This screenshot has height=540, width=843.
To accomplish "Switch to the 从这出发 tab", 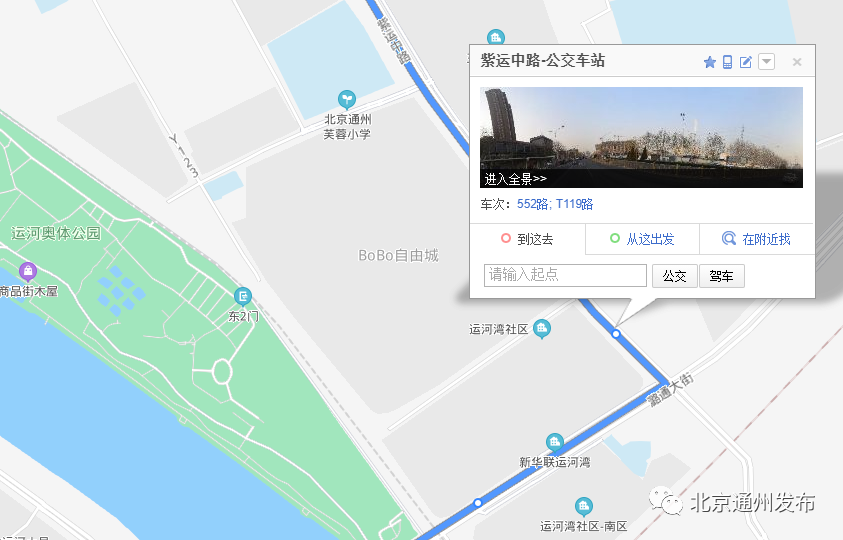I will 642,239.
